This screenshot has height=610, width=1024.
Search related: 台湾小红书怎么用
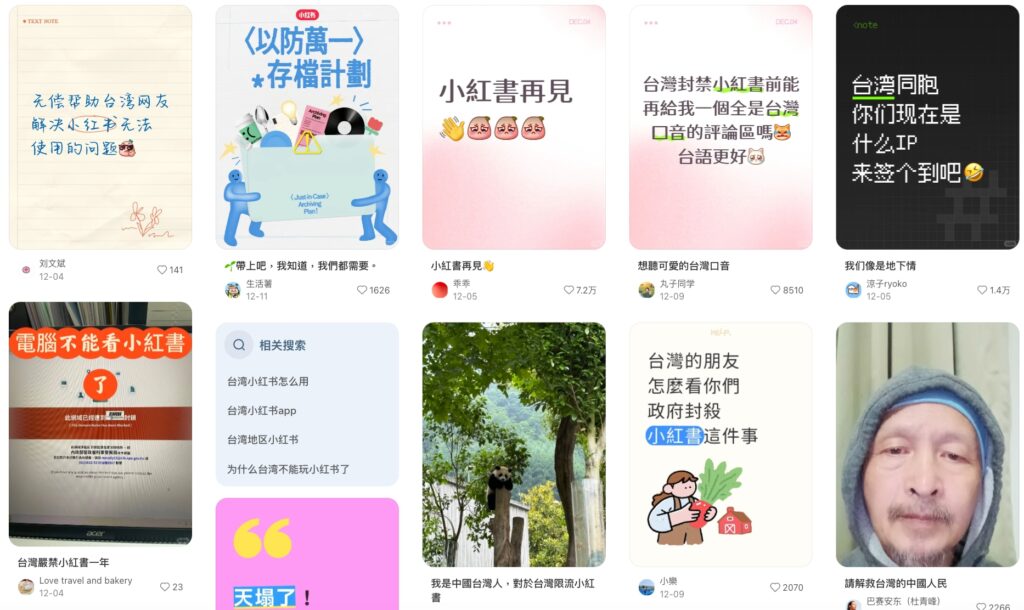[268, 381]
